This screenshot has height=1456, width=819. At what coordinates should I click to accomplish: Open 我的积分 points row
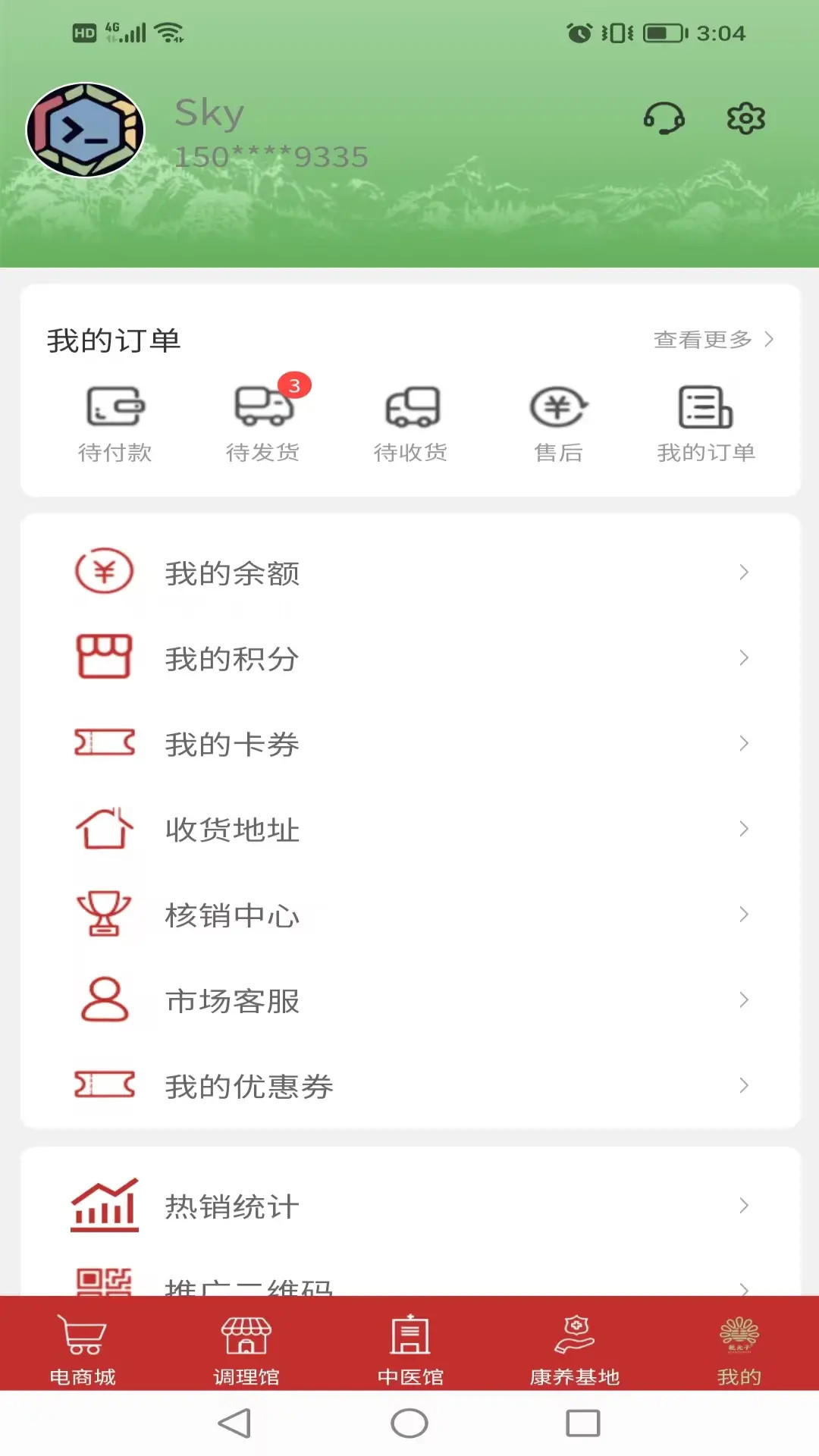tap(409, 658)
